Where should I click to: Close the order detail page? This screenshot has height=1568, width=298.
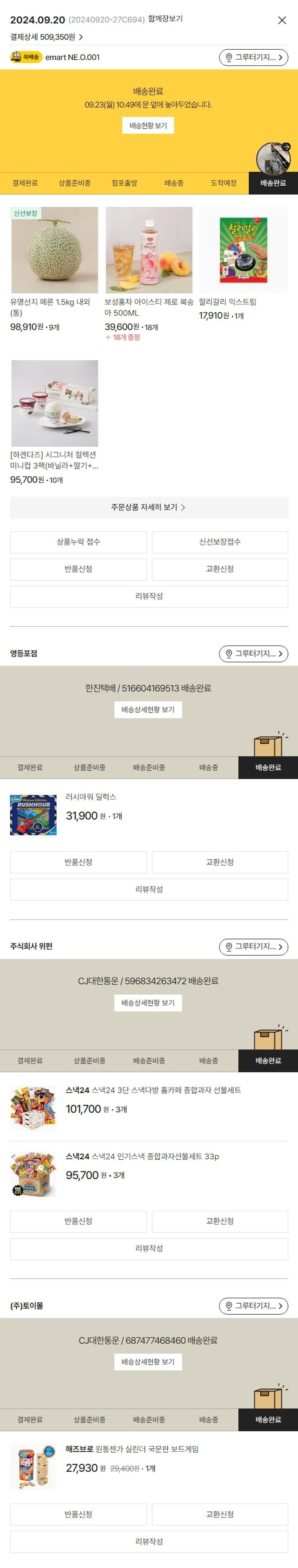pos(282,20)
